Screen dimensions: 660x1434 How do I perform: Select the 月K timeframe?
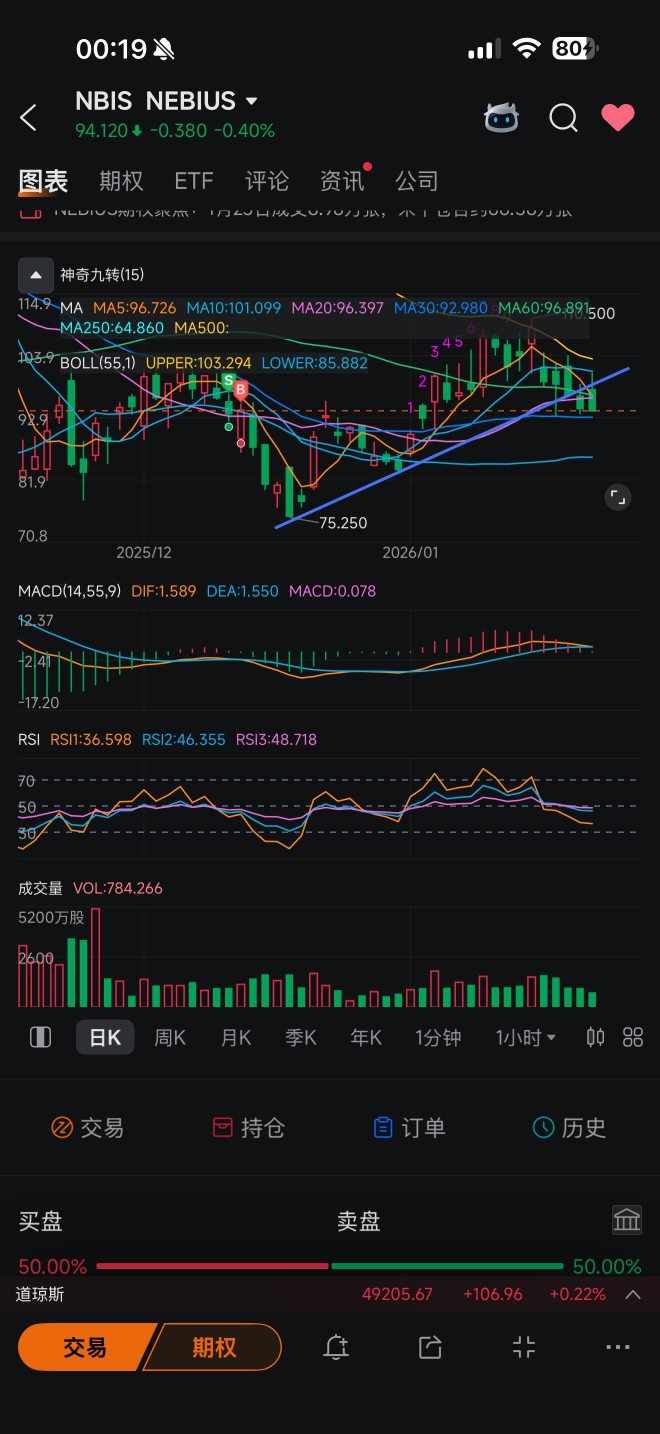[236, 1037]
